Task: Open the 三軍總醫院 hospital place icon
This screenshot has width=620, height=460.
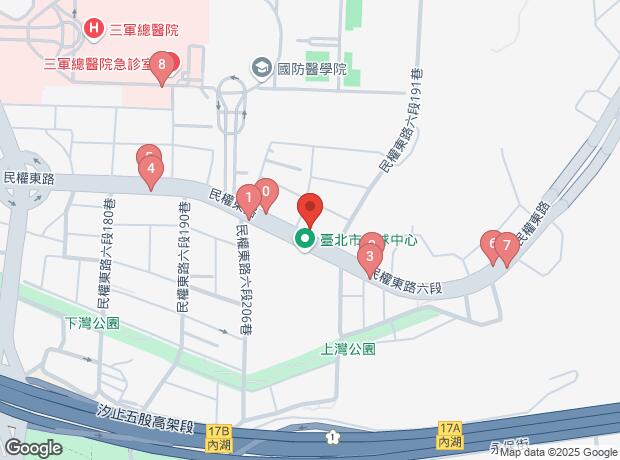Action: pyautogui.click(x=94, y=27)
